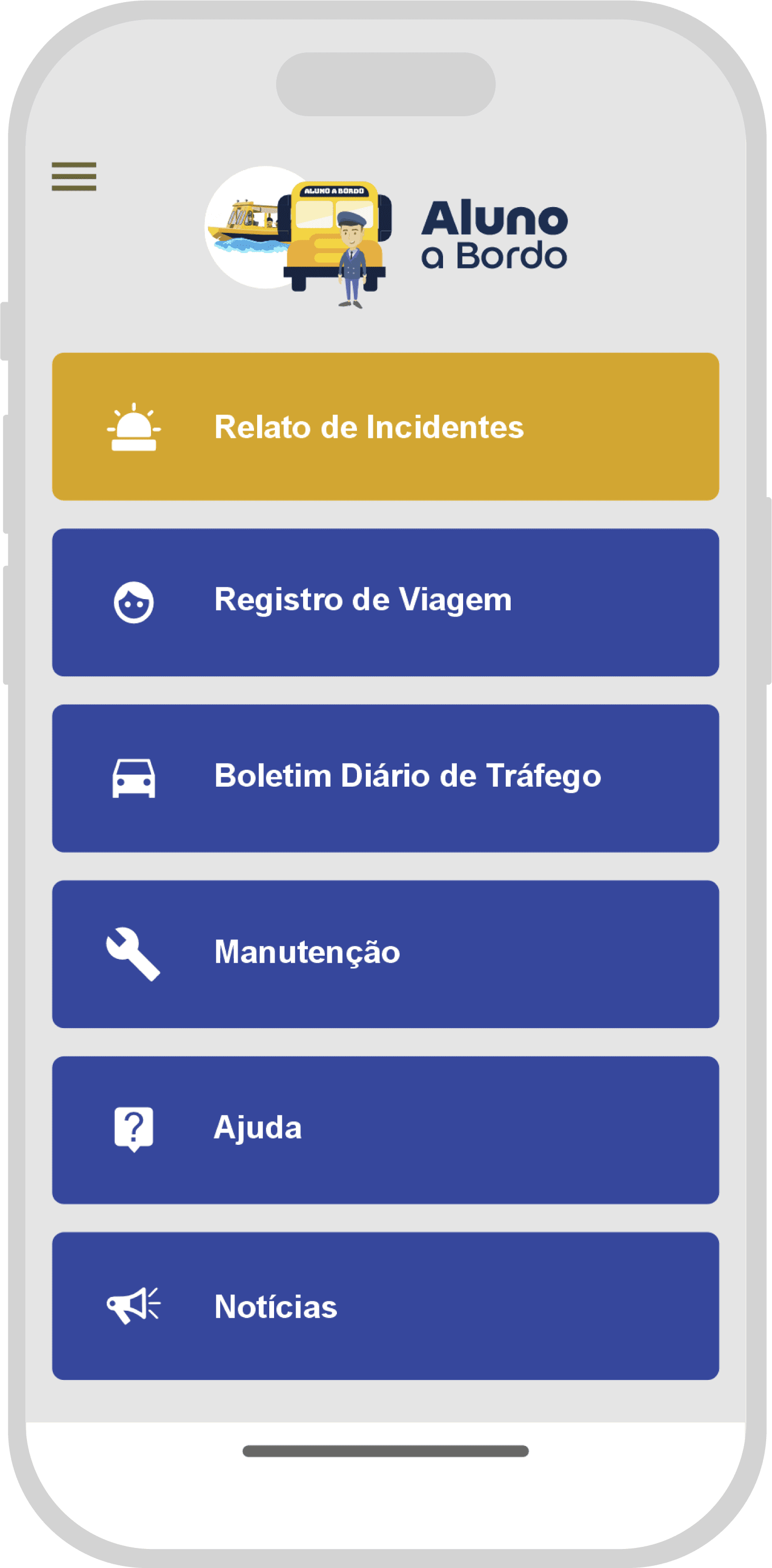The width and height of the screenshot is (772, 1568).
Task: Select the Manutenção option
Action: pyautogui.click(x=385, y=954)
